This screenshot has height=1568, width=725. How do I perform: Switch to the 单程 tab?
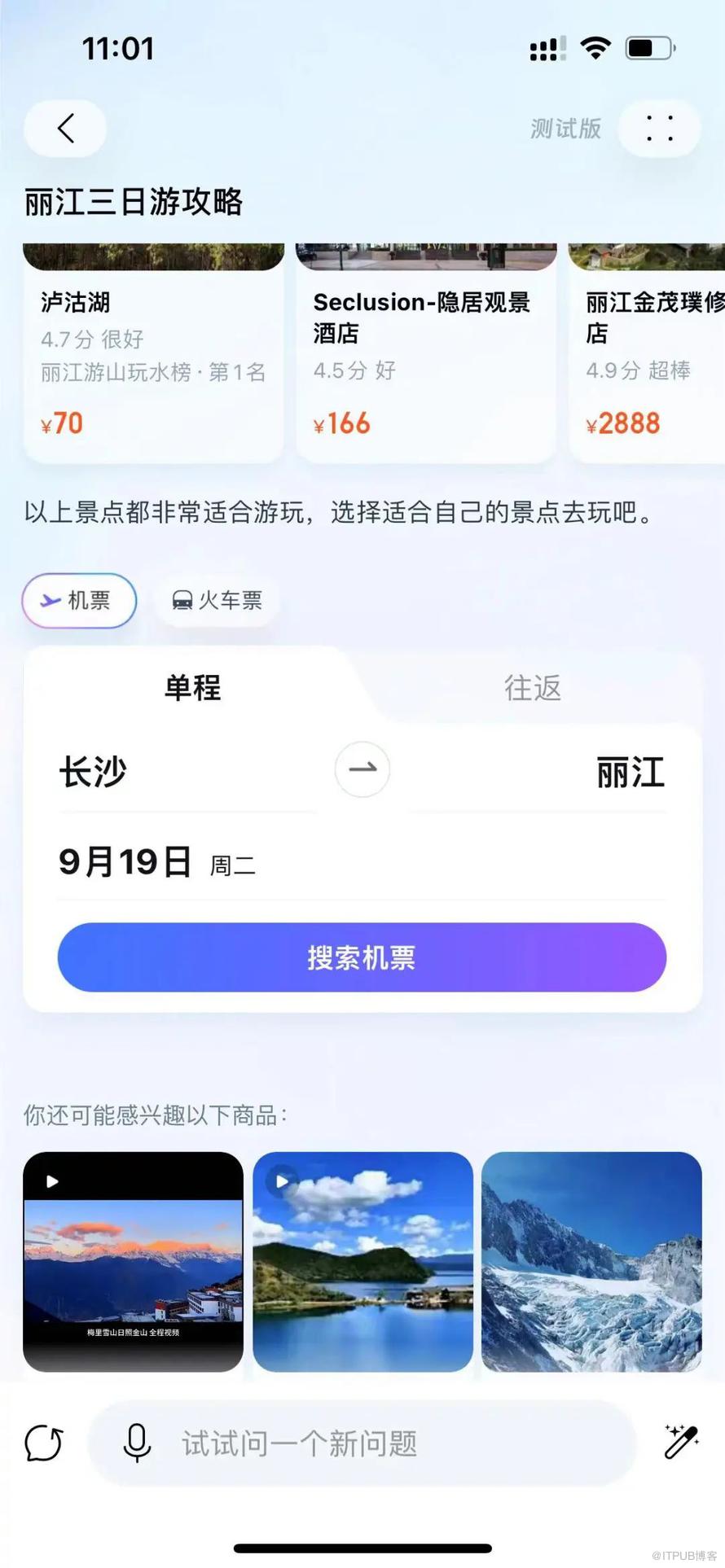coord(192,688)
